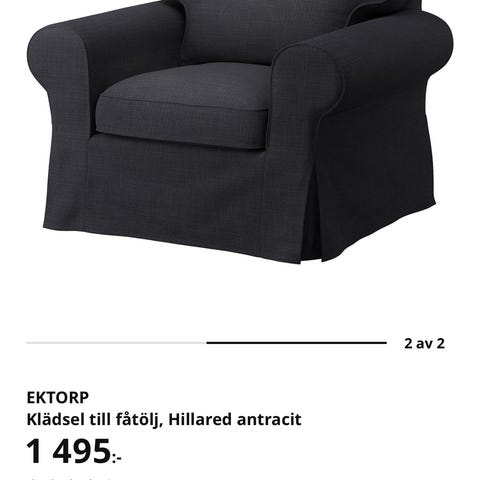
Task: Tap the image carousel page indicator bar
Action: [x=206, y=343]
